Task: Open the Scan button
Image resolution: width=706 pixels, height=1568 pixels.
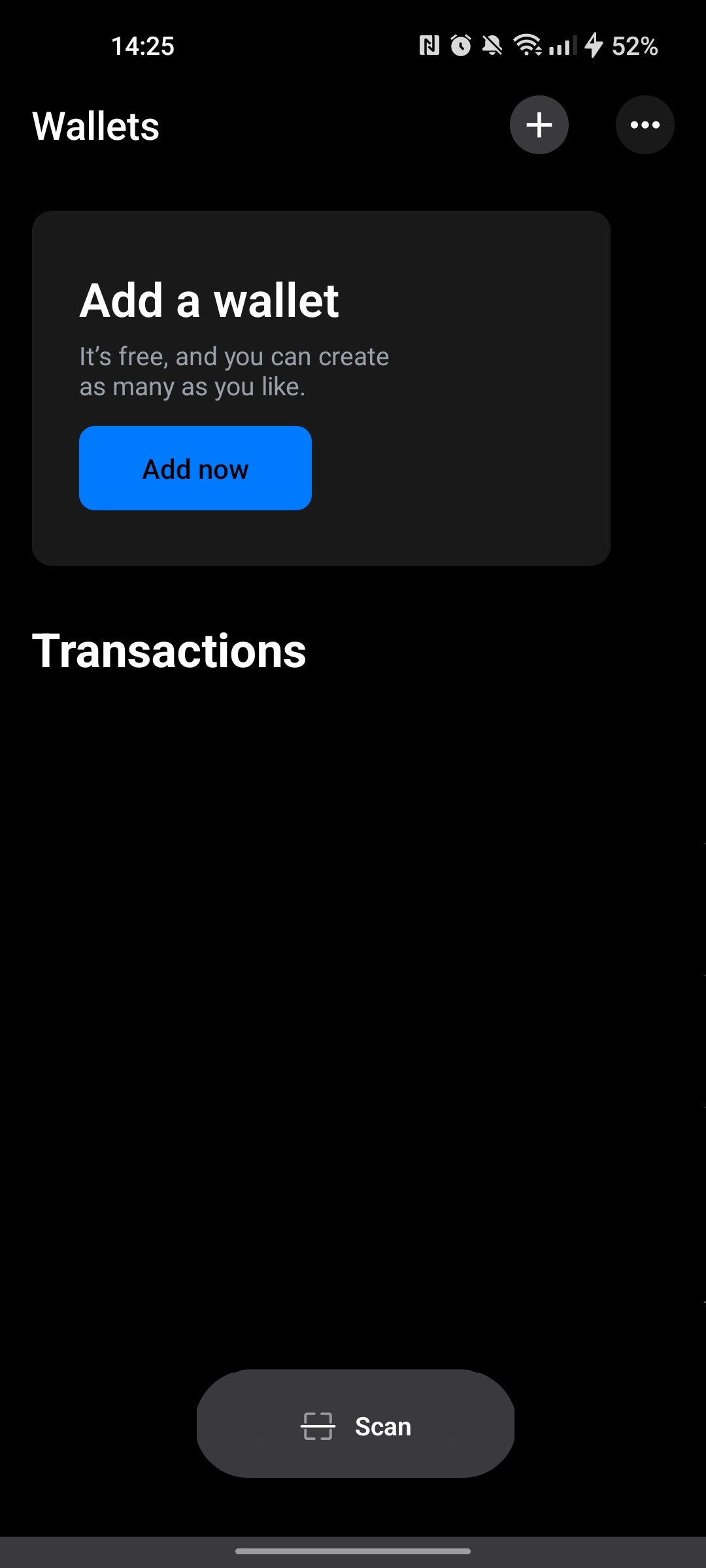Action: (355, 1426)
